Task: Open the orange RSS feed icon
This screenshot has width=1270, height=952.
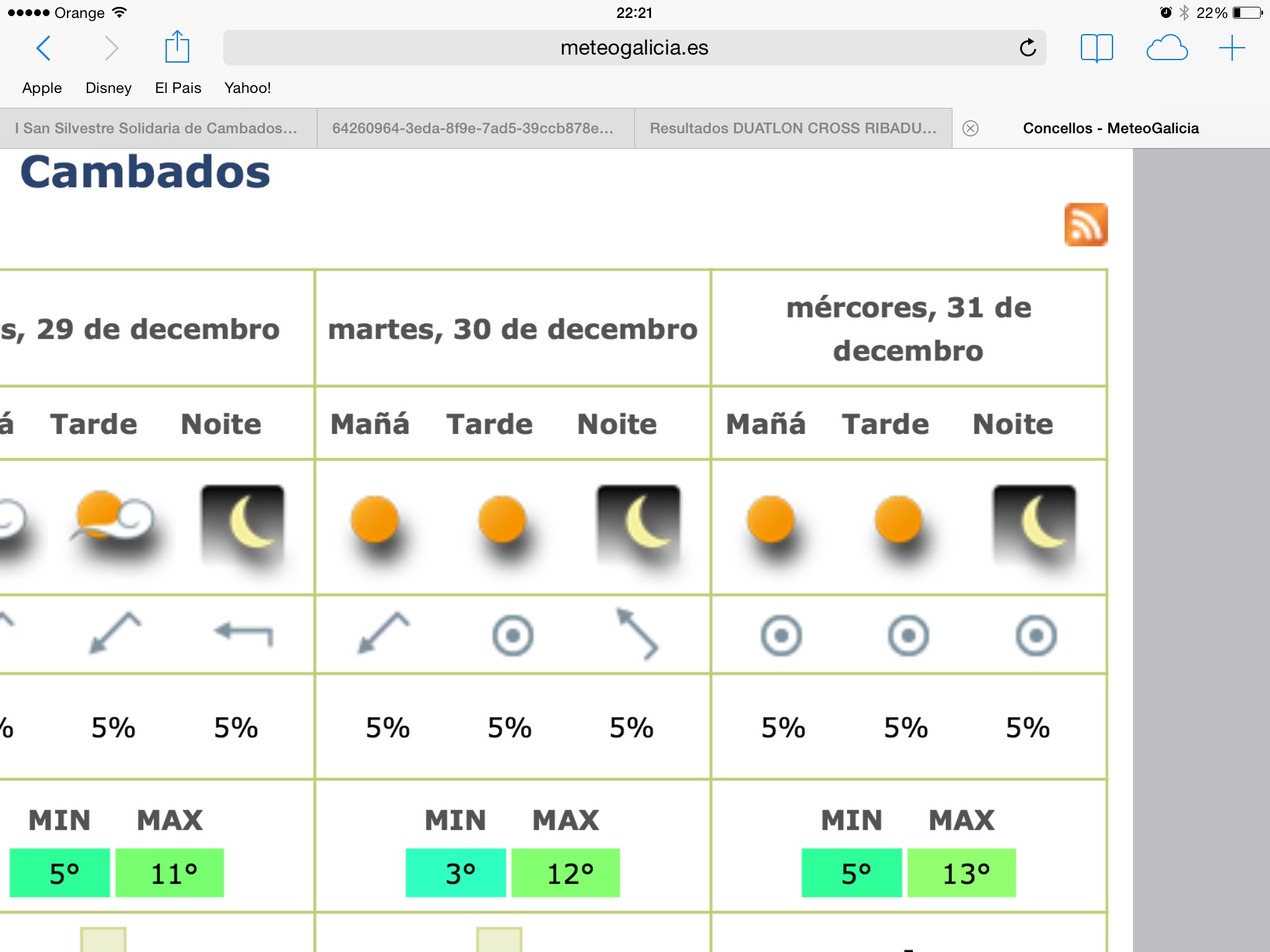Action: tap(1086, 224)
